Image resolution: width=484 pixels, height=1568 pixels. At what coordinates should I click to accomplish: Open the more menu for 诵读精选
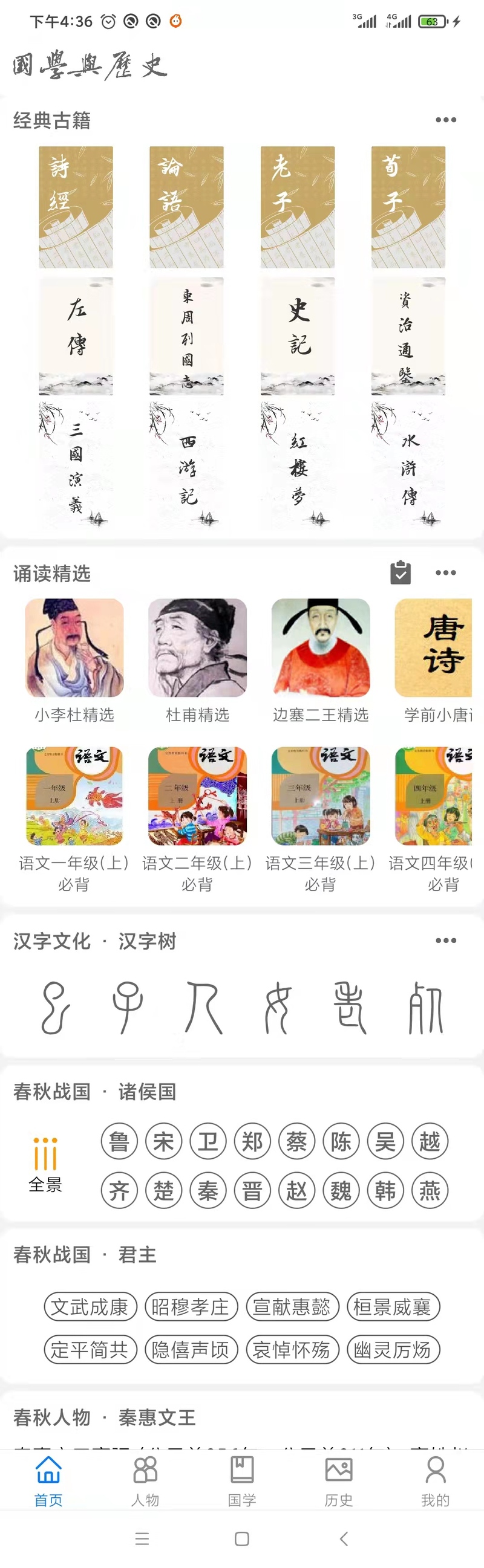[446, 573]
